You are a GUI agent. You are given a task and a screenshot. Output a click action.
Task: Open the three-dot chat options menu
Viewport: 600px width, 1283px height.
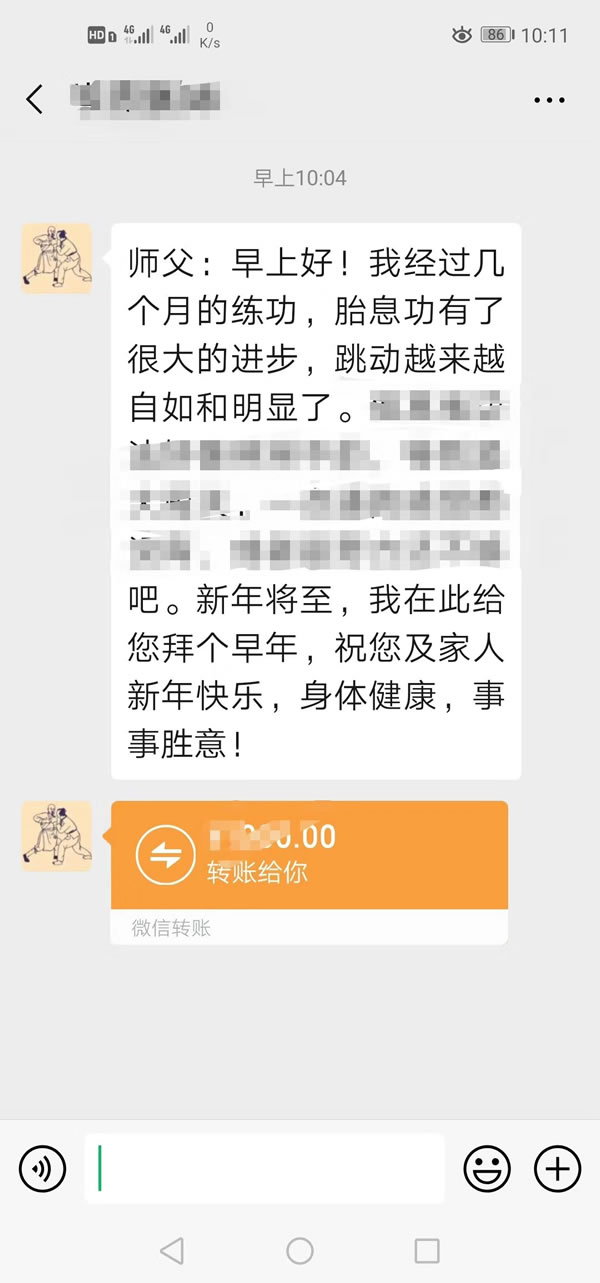549,100
